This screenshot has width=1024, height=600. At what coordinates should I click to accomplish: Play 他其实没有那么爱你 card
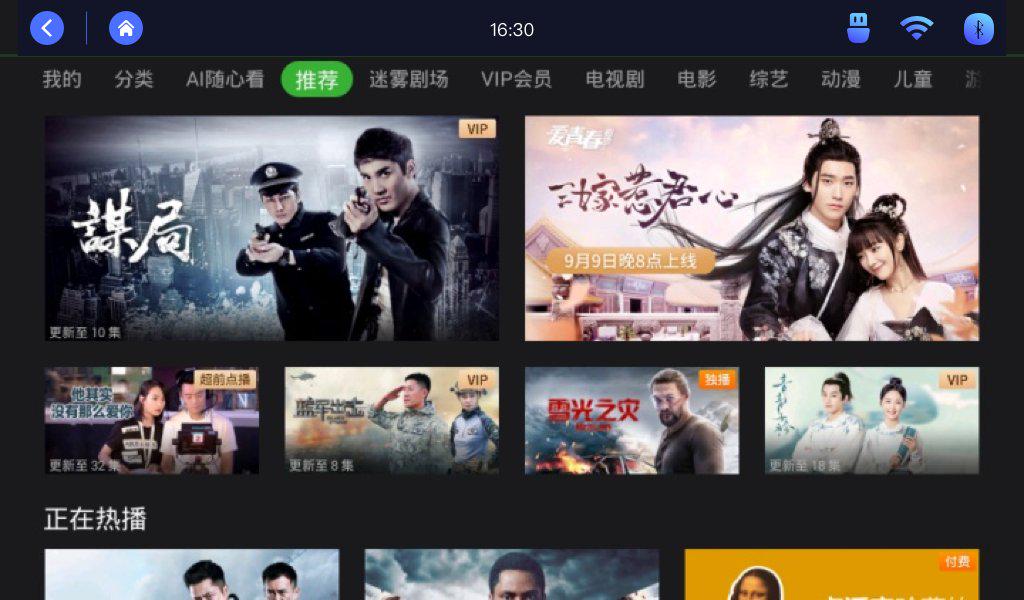151,420
